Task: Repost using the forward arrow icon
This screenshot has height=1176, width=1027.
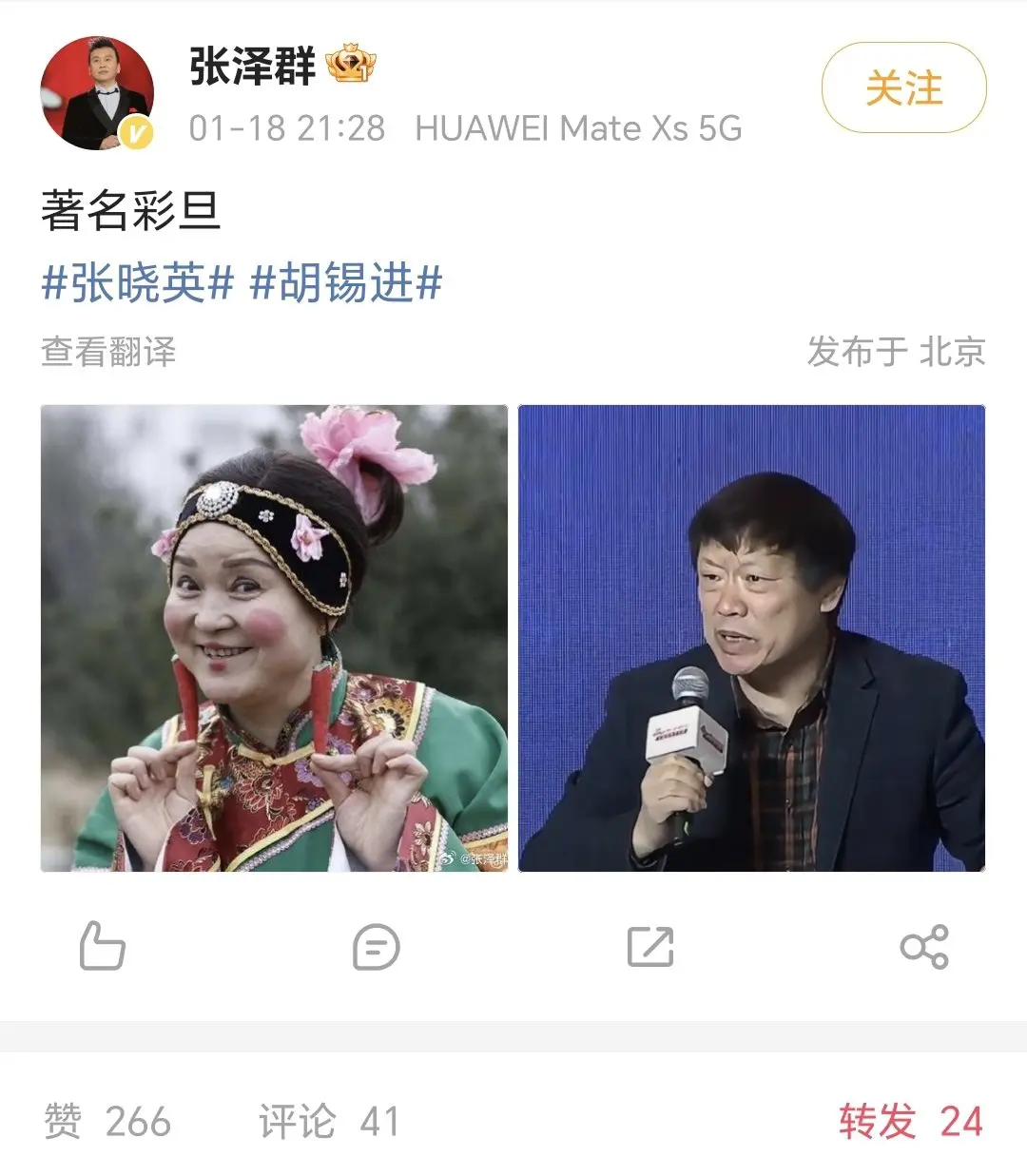Action: [650, 946]
